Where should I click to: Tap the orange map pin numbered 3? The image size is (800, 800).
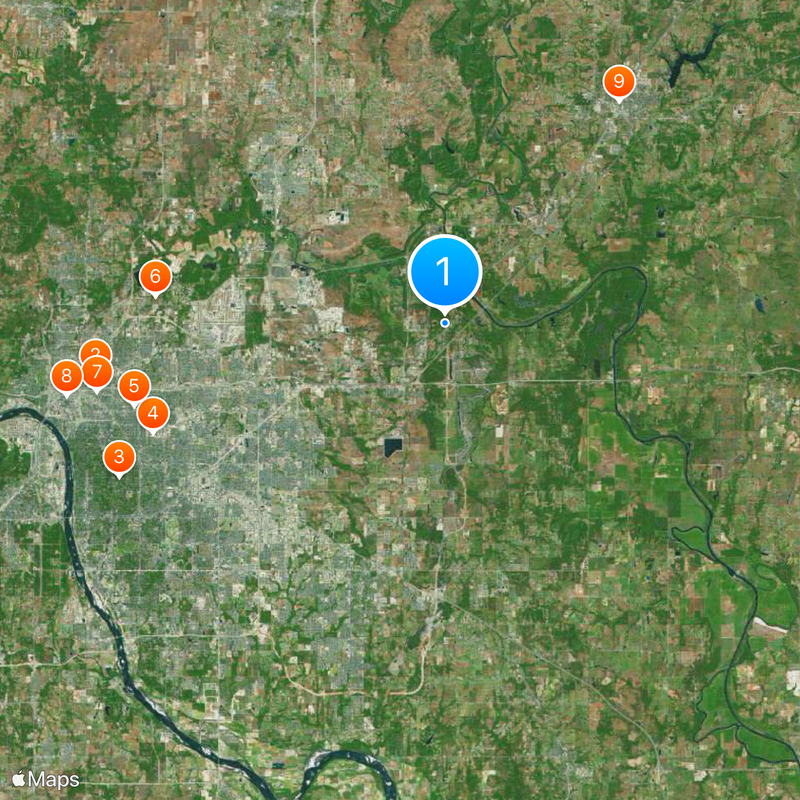click(x=119, y=458)
